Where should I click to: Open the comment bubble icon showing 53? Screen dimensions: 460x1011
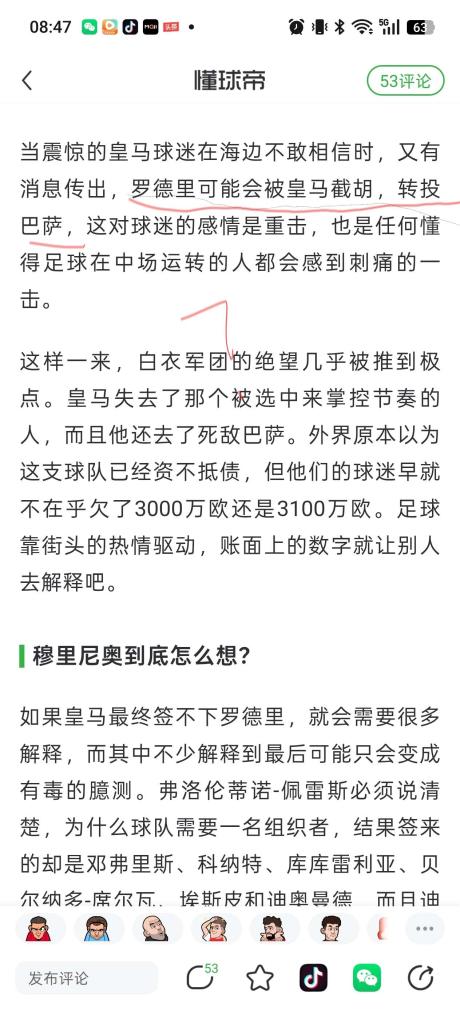202,977
